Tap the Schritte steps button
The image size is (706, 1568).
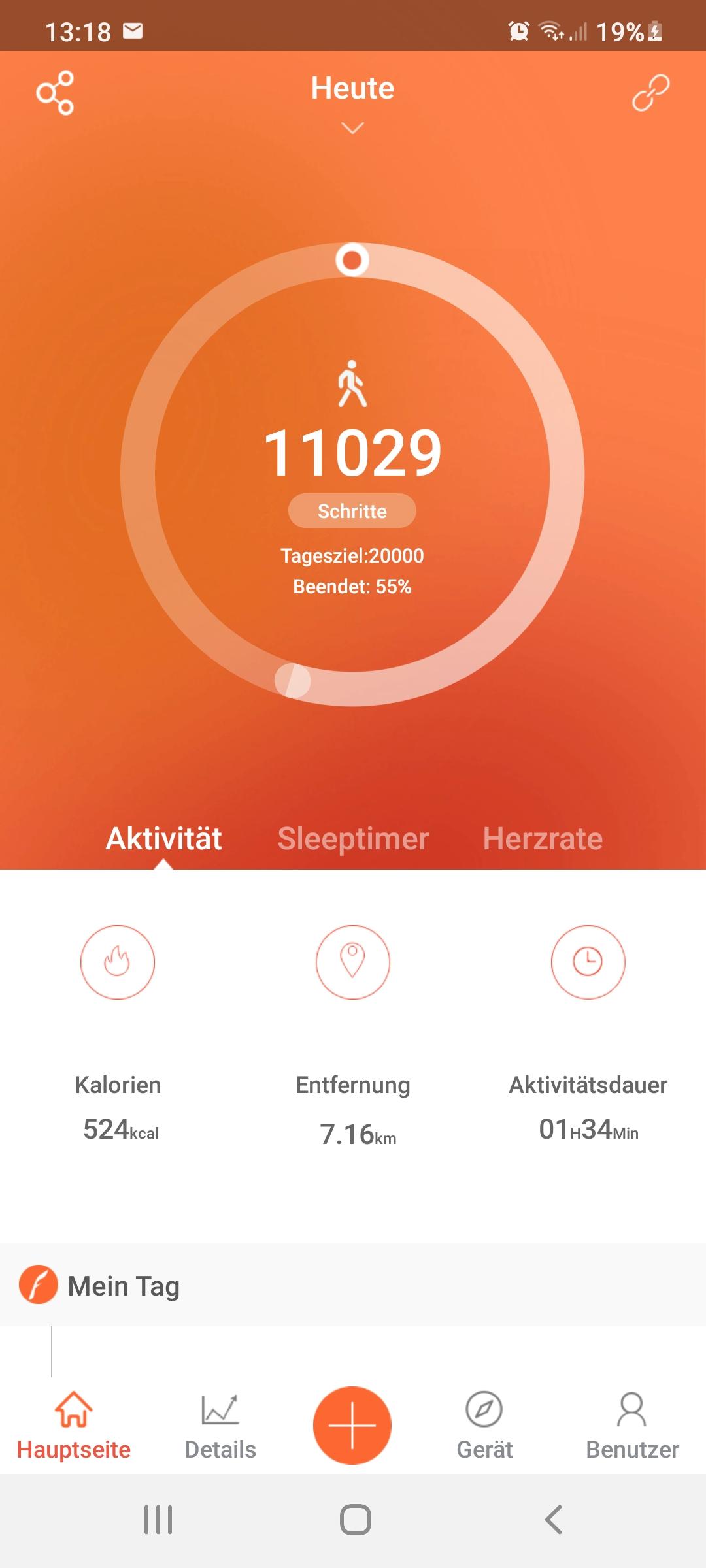[352, 511]
